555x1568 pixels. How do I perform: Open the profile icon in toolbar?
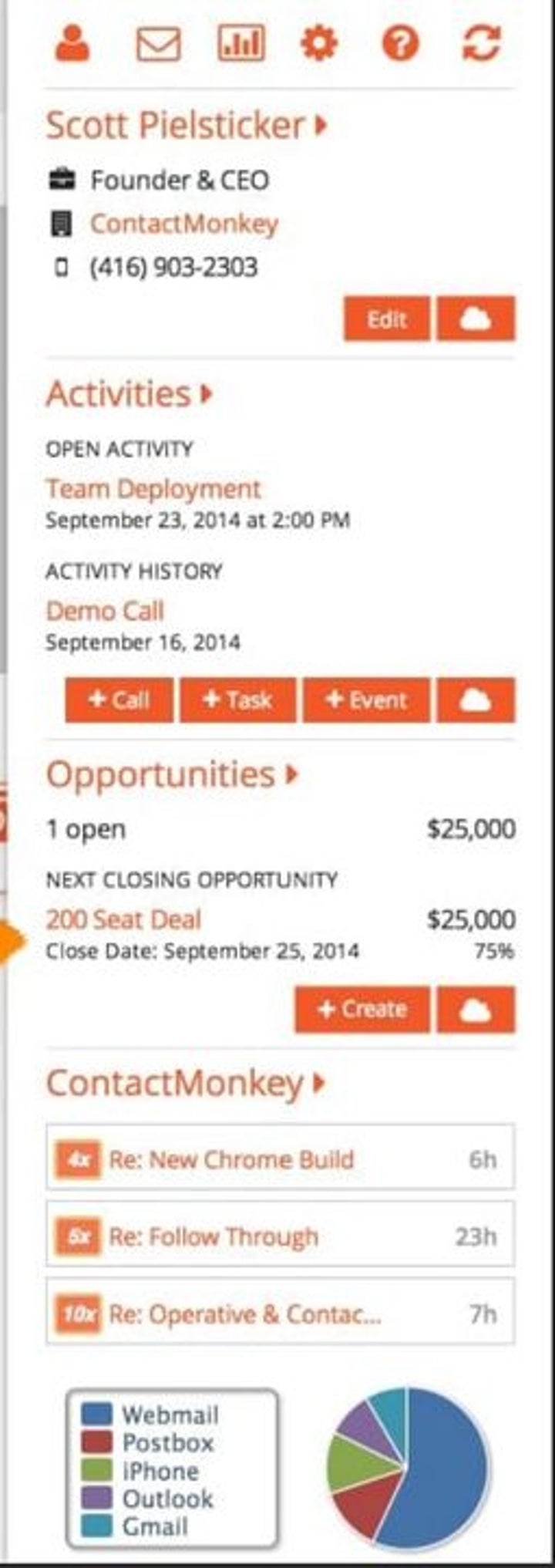click(x=73, y=43)
